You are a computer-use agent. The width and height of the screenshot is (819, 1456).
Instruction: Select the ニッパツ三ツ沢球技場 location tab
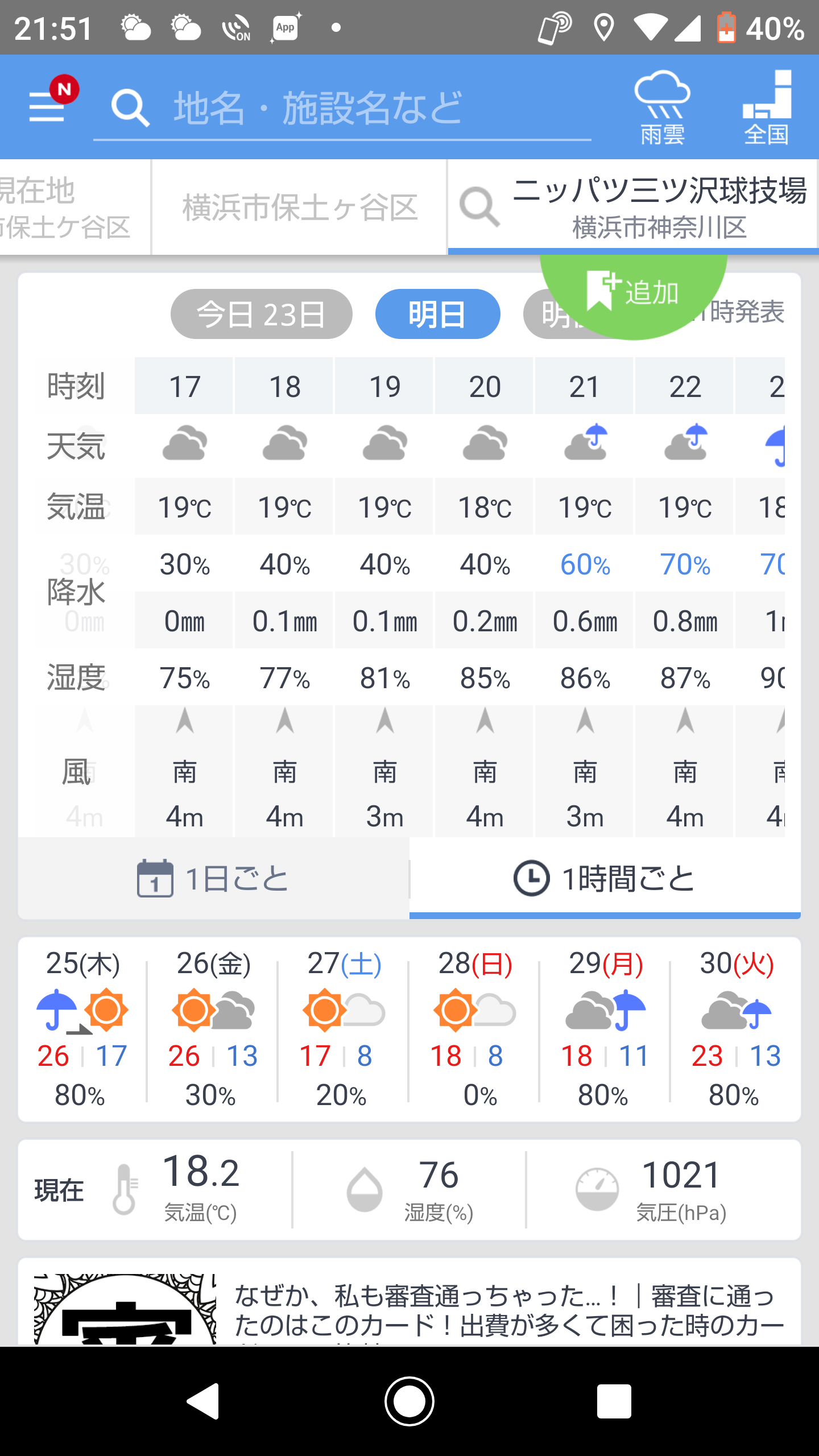pyautogui.click(x=632, y=208)
